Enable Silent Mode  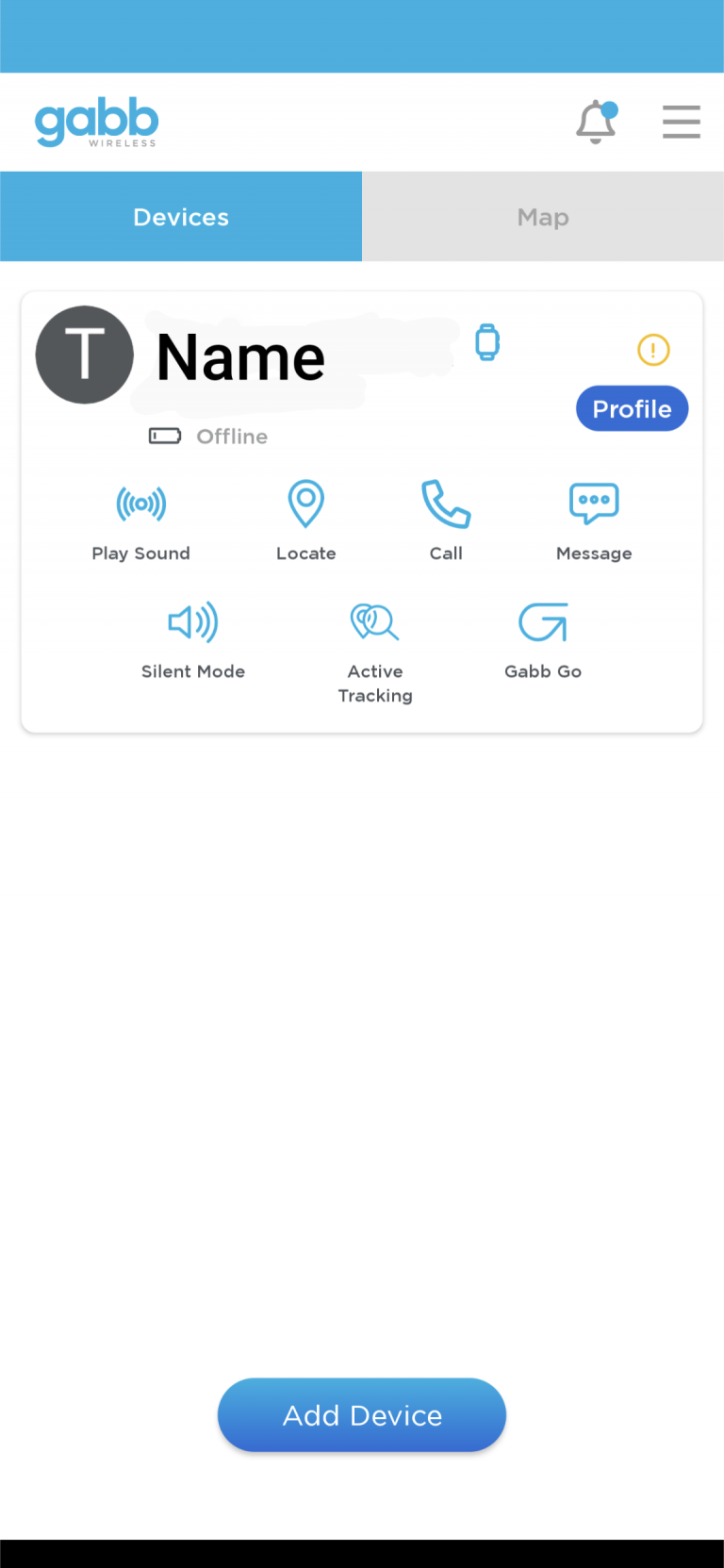tap(193, 638)
